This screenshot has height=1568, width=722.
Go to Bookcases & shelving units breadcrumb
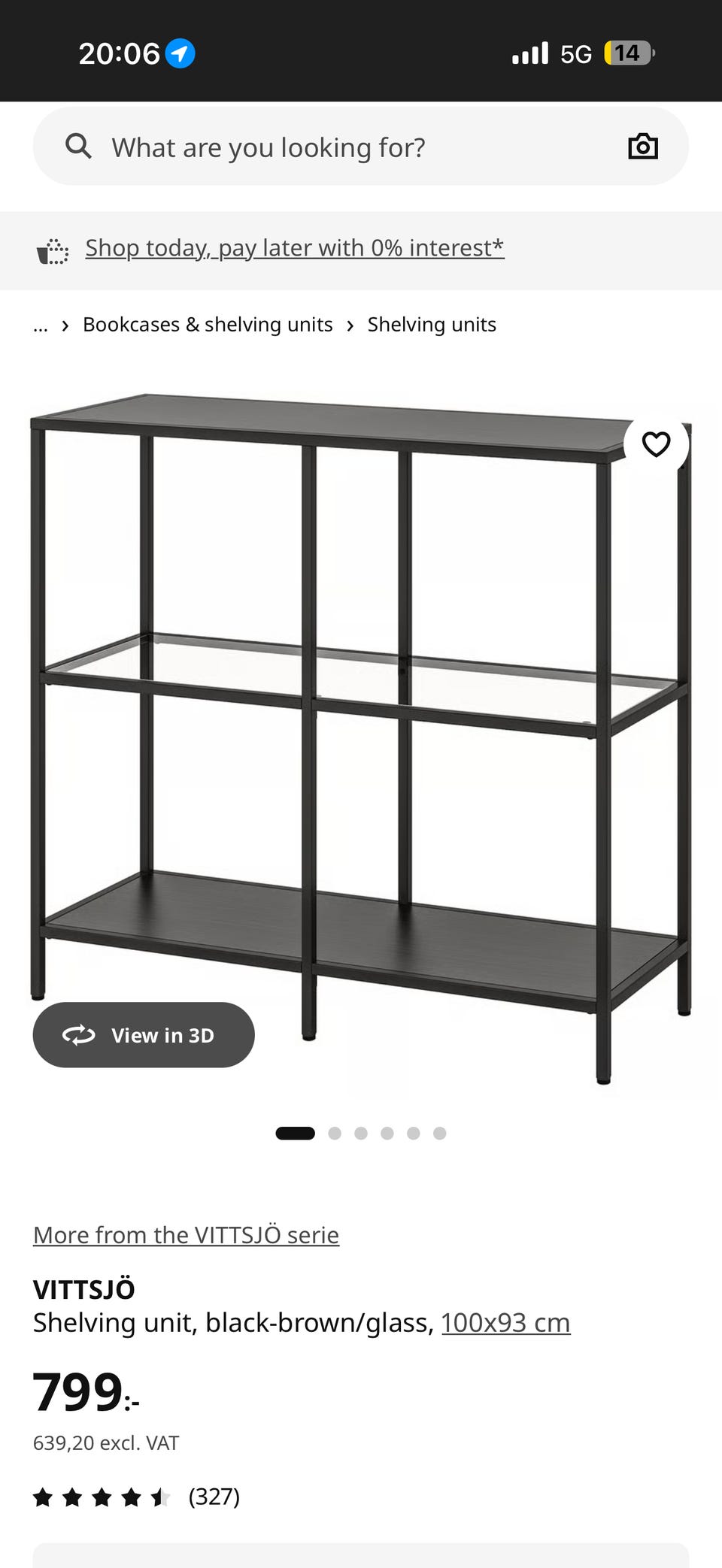pos(208,325)
